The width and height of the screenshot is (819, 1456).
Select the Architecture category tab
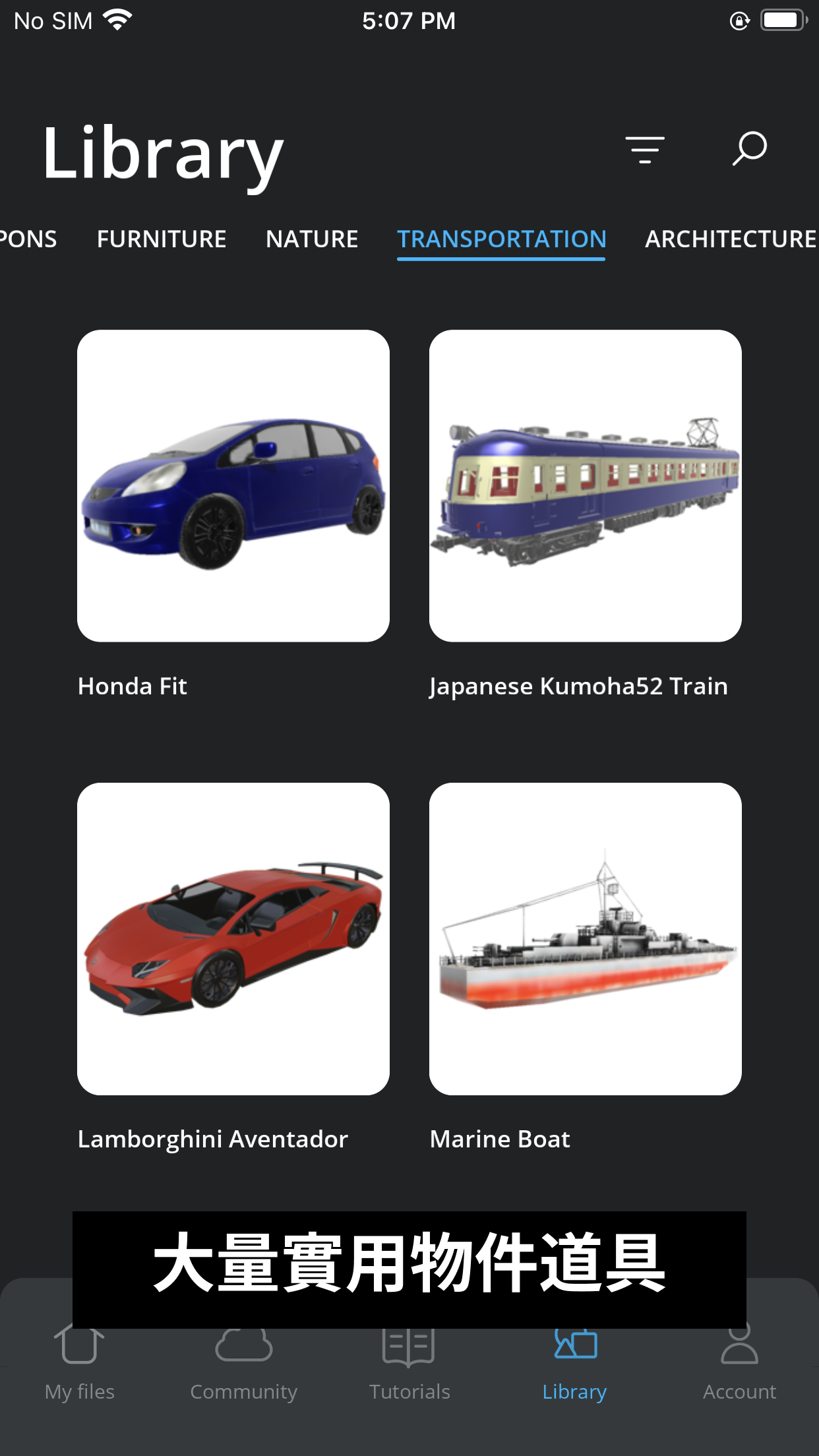coord(731,239)
